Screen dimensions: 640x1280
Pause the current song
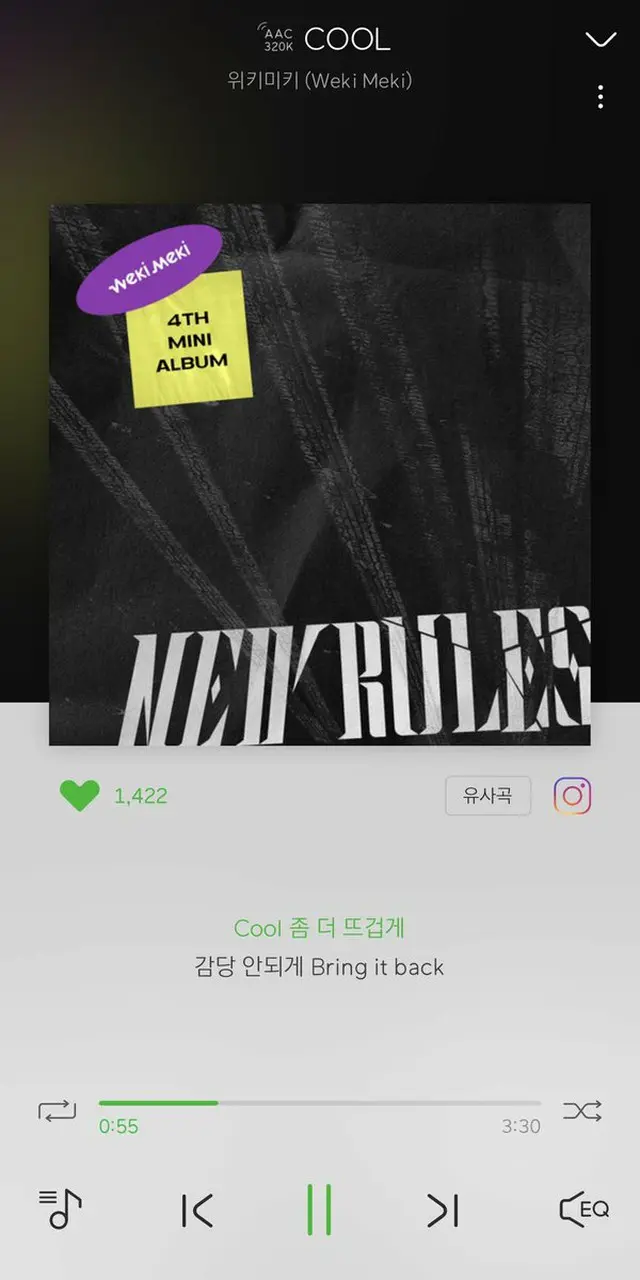pos(319,1210)
